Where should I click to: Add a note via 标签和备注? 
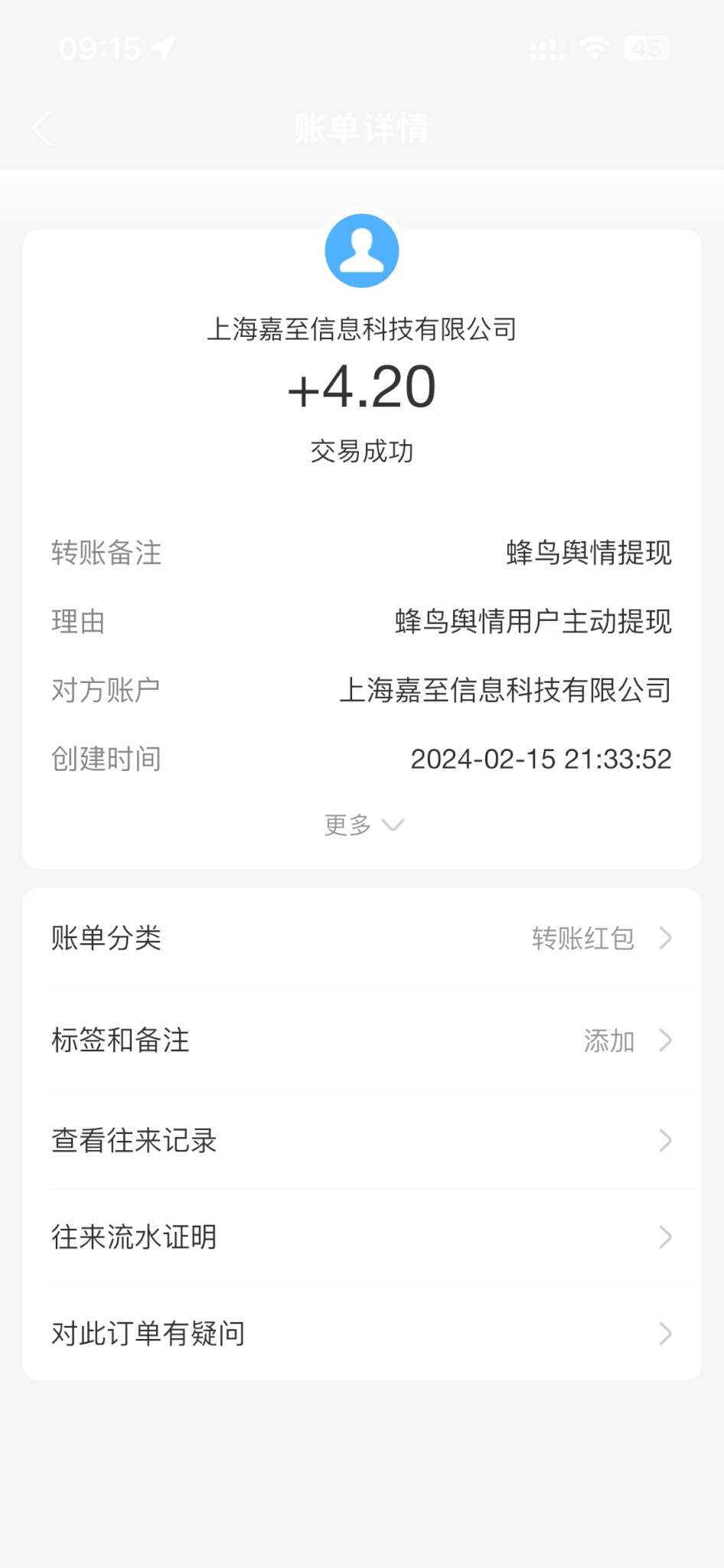(x=361, y=1040)
